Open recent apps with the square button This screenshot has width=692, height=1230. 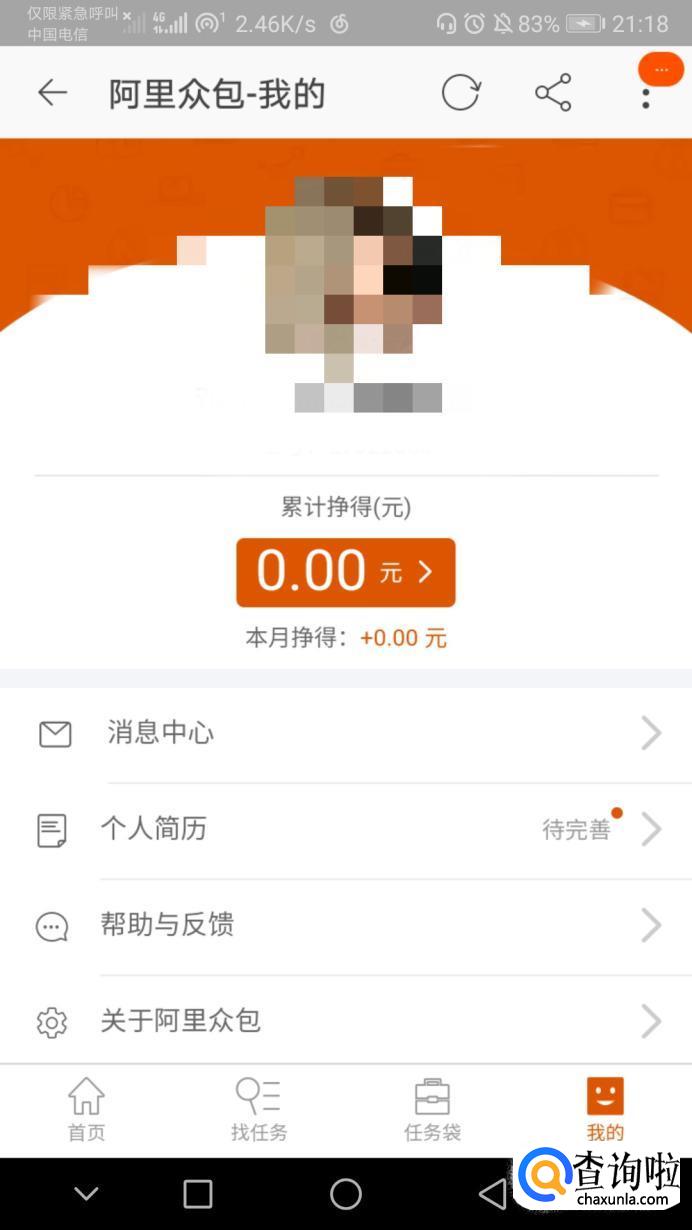[198, 1193]
